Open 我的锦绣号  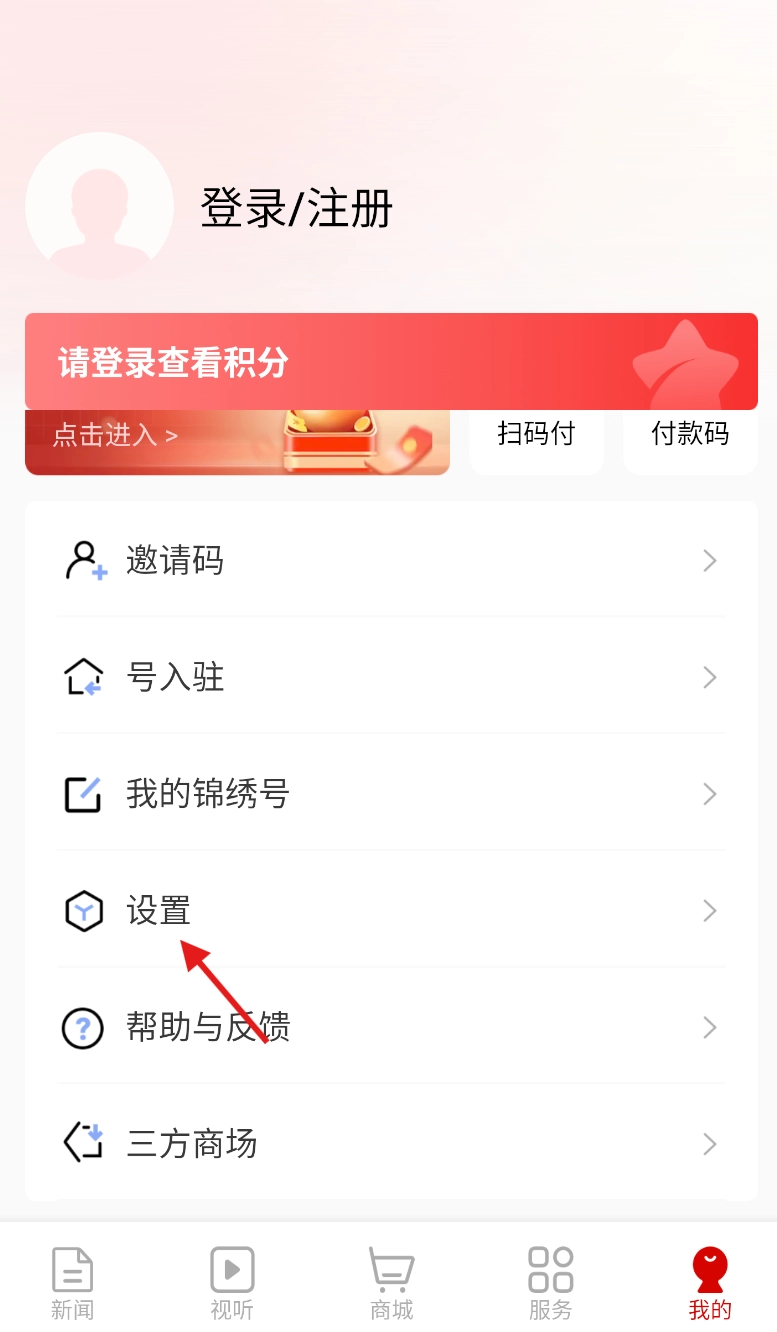(x=390, y=794)
